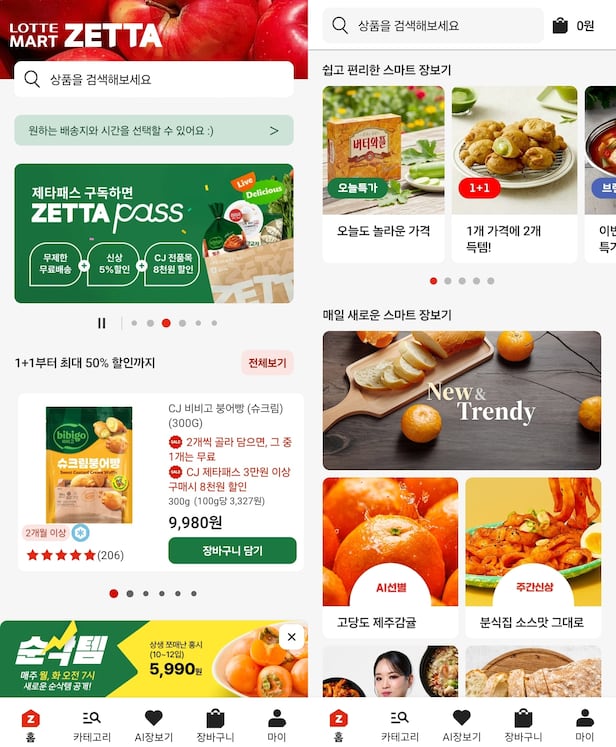Open the ZETTA pass subscription banner

click(153, 233)
